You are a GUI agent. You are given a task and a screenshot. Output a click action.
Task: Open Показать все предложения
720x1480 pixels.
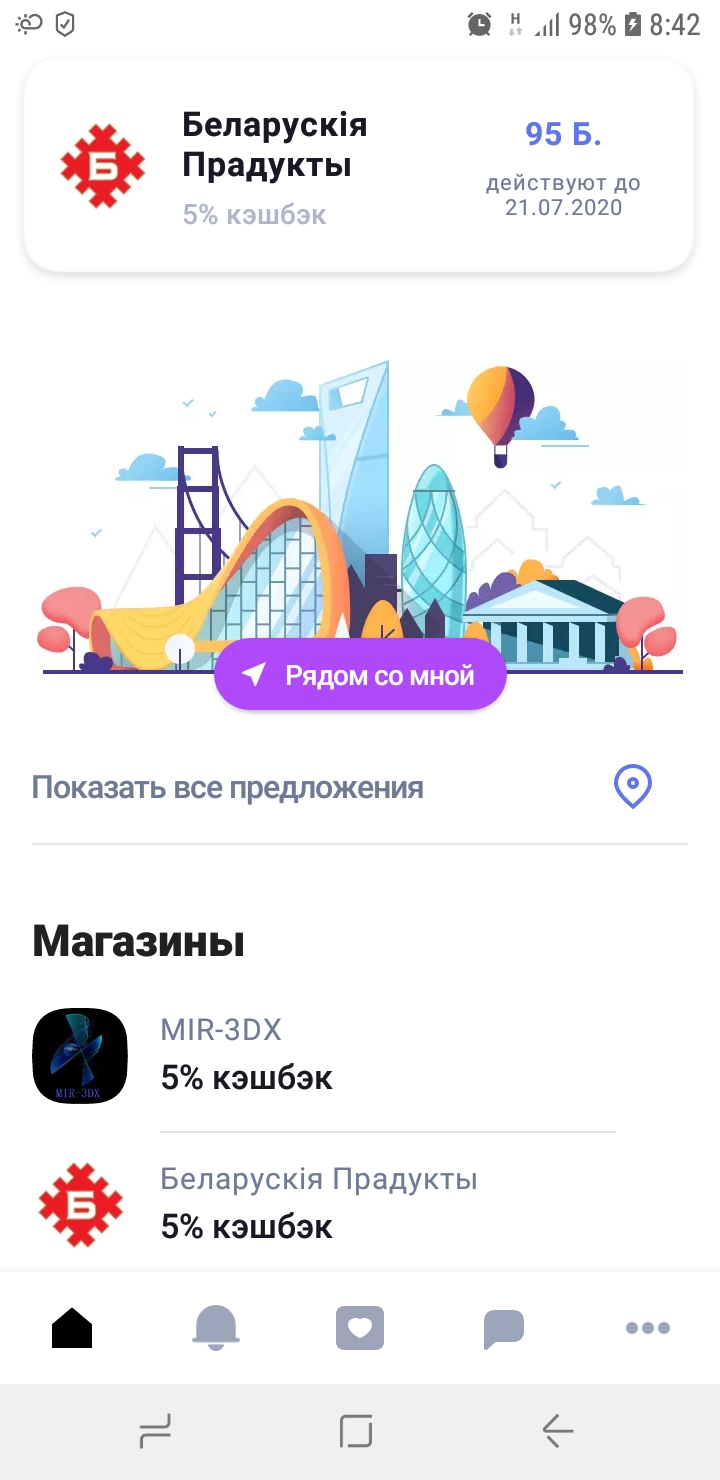[228, 788]
